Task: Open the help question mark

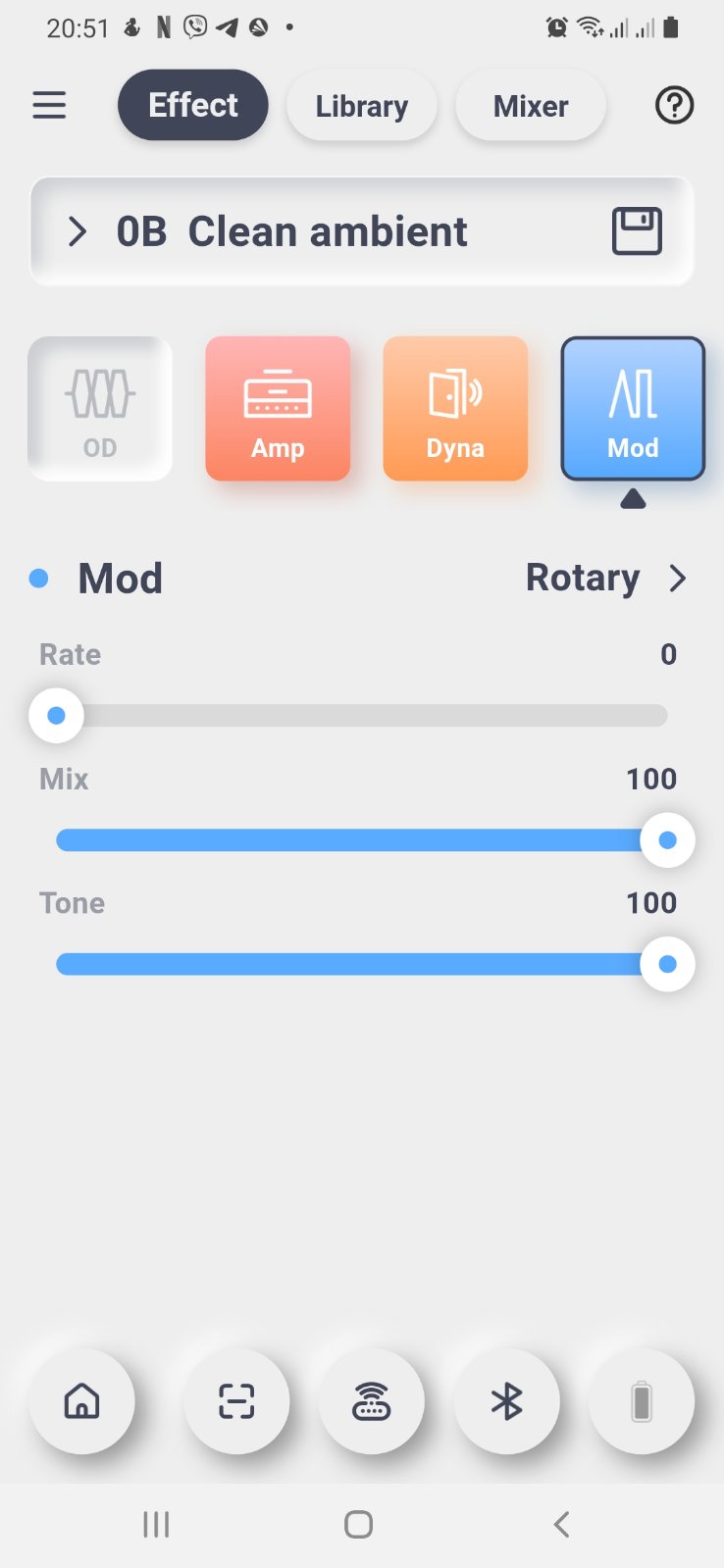Action: coord(674,105)
